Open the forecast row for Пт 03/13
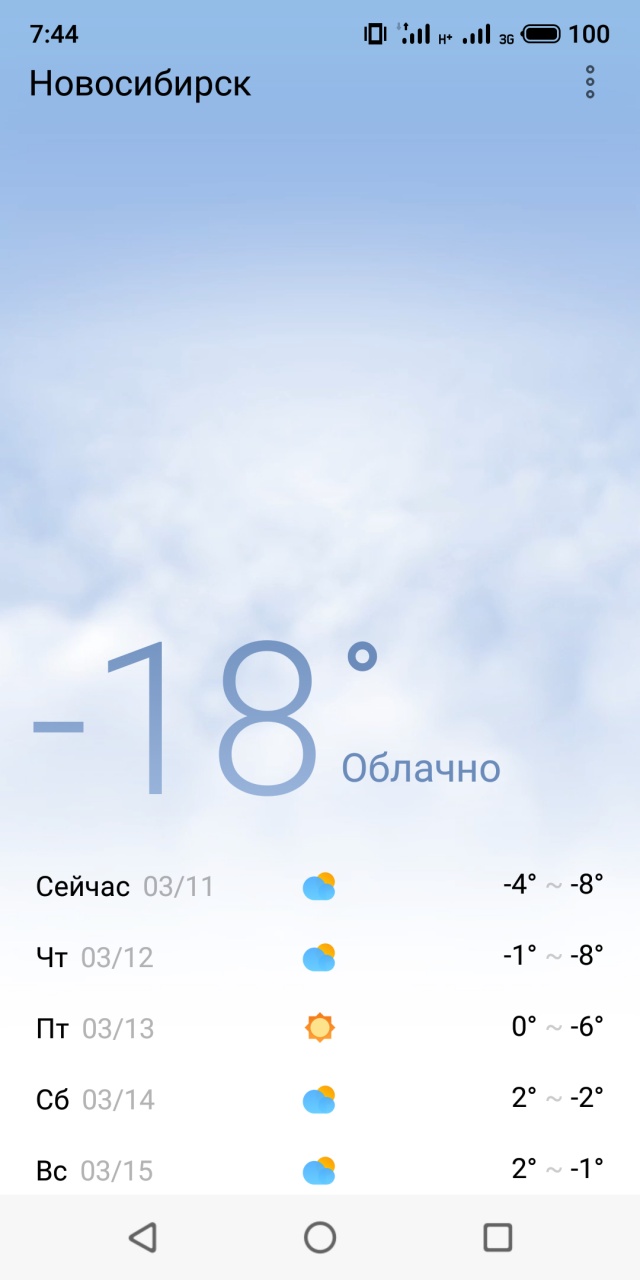The width and height of the screenshot is (640, 1280). click(320, 1028)
